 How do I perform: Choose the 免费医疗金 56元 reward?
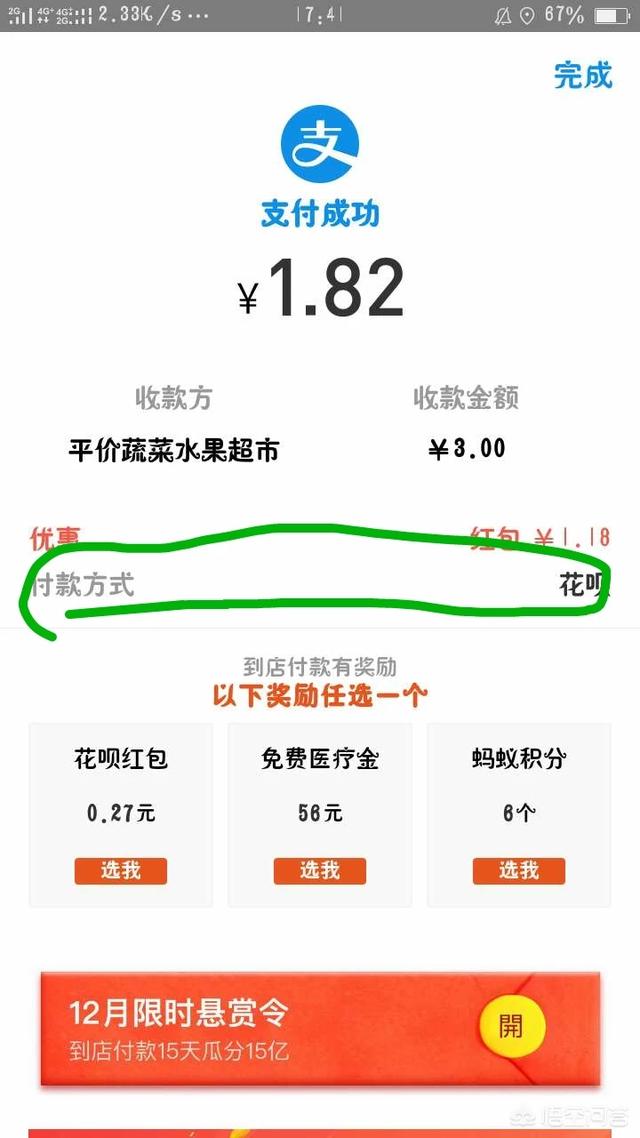pos(320,870)
